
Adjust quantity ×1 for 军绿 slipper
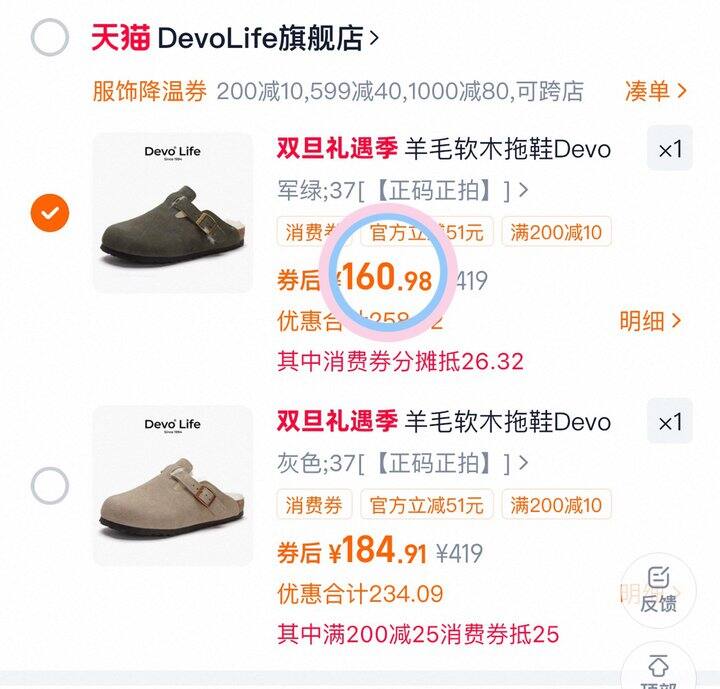[x=669, y=150]
